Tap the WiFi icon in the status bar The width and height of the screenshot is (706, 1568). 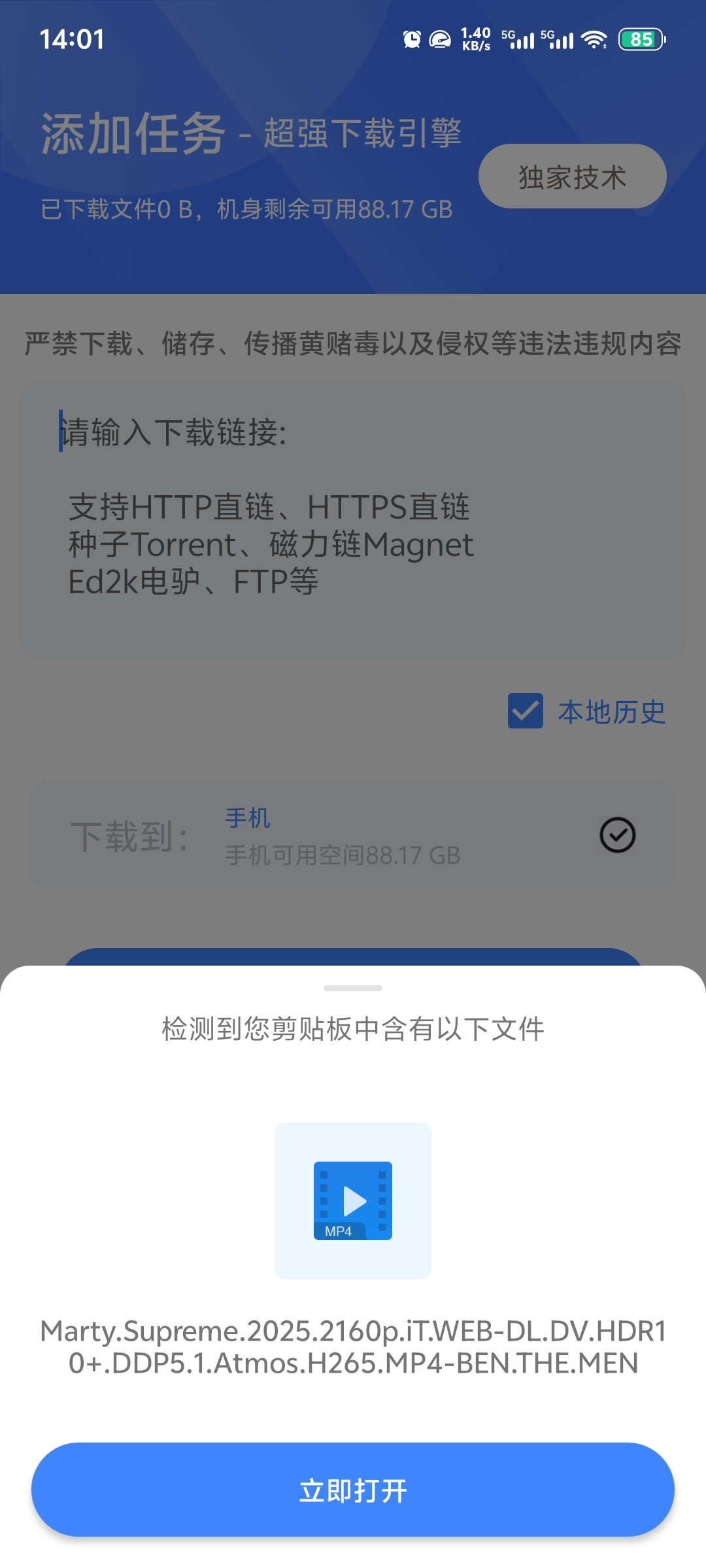coord(594,39)
